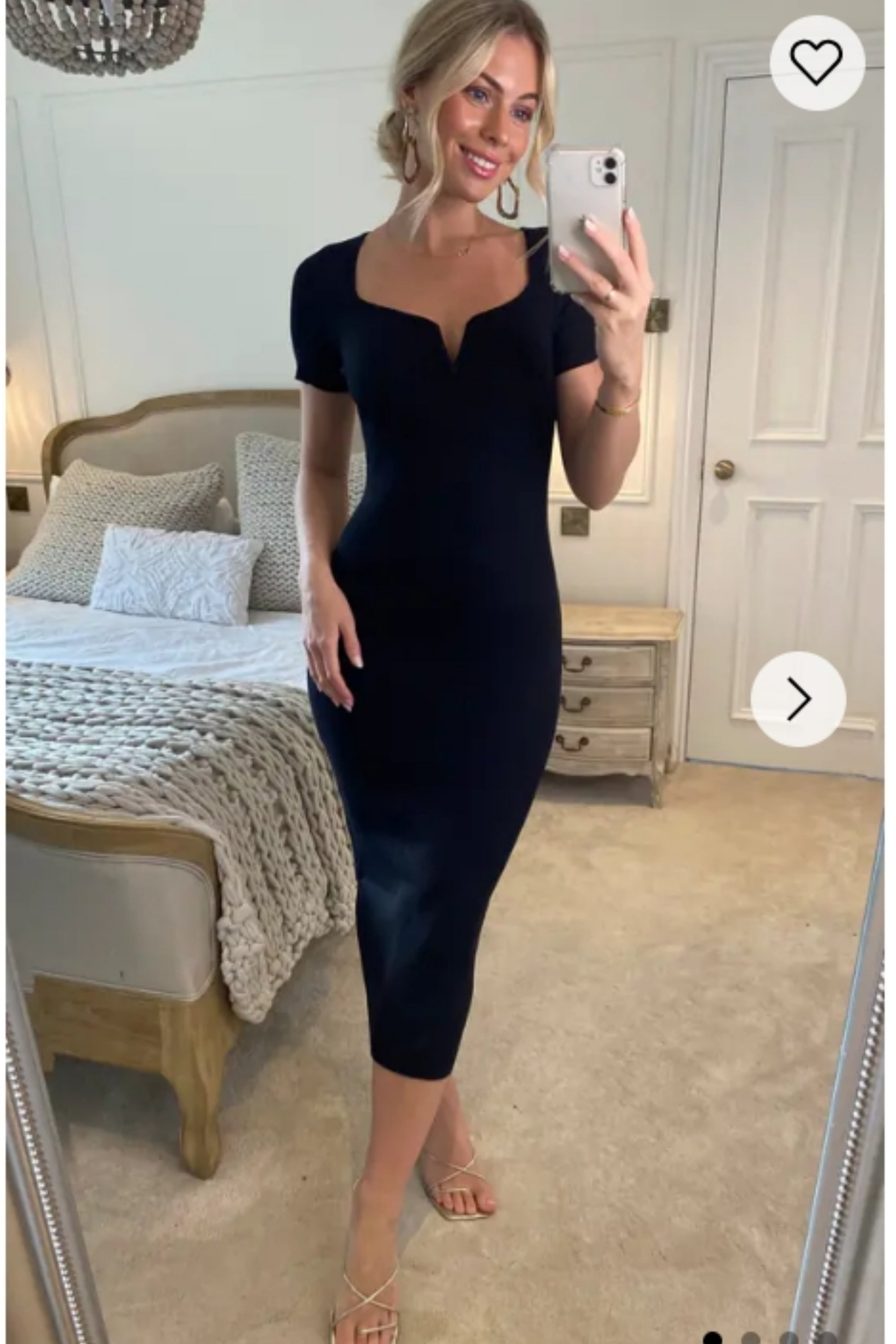Open the dress photo full screen
Screen dimensions: 896x1344
point(434,572)
